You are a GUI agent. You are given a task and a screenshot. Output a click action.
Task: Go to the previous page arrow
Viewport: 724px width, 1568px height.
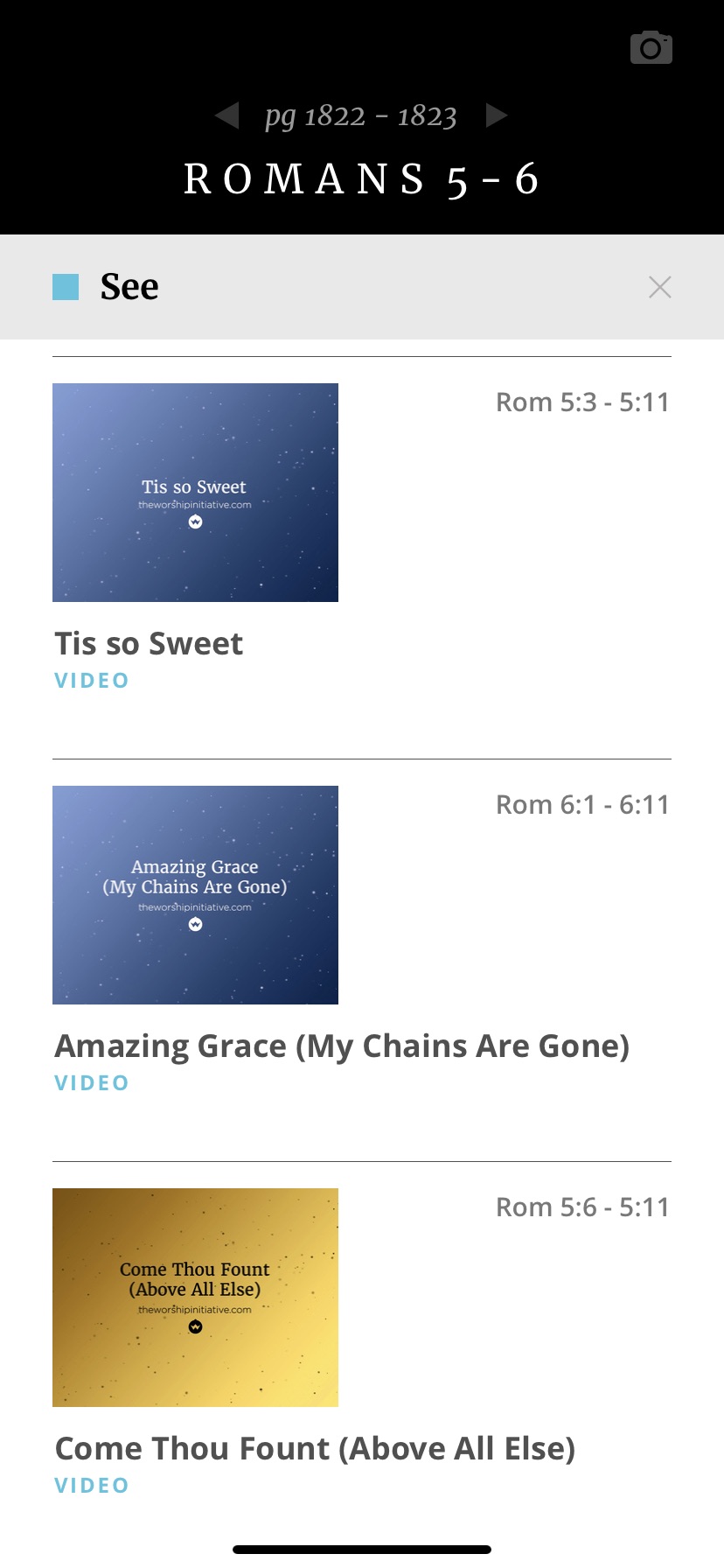click(227, 115)
